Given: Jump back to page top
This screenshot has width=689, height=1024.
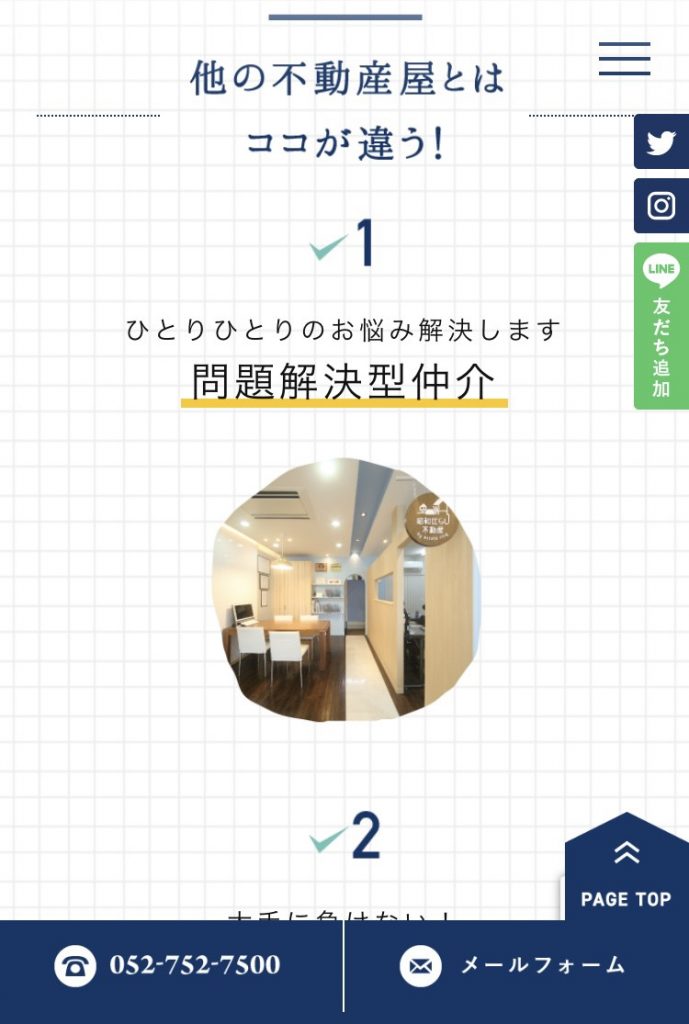Looking at the screenshot, I should [x=626, y=870].
